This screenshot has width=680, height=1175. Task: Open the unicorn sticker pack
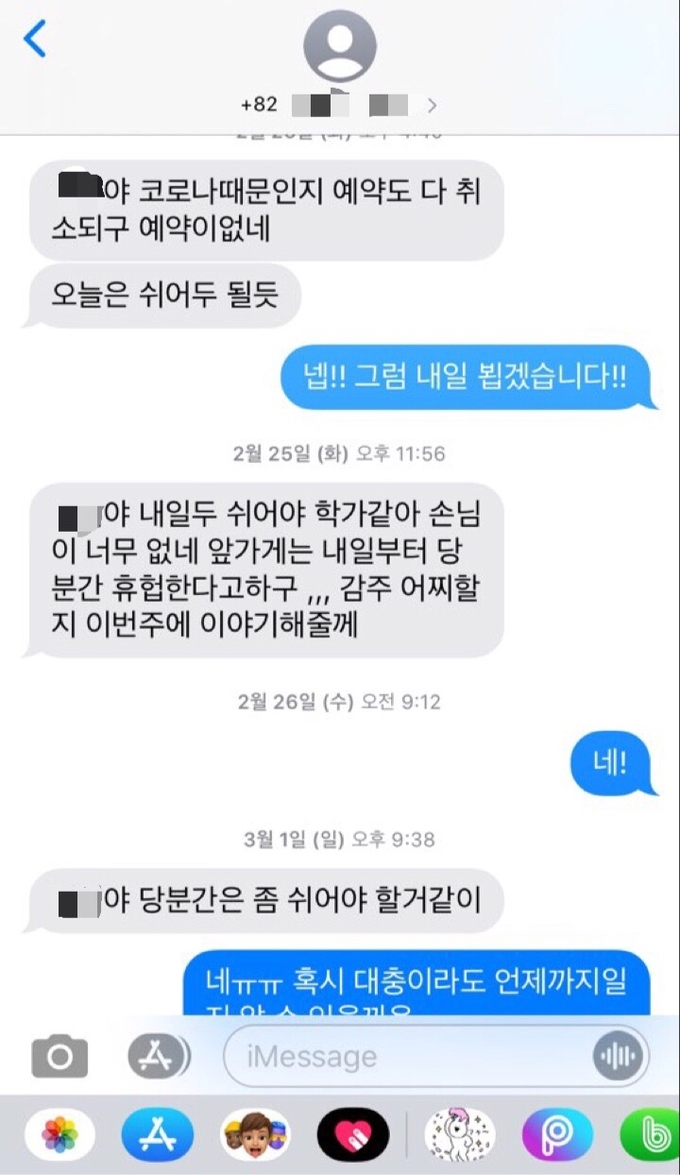(x=459, y=1135)
